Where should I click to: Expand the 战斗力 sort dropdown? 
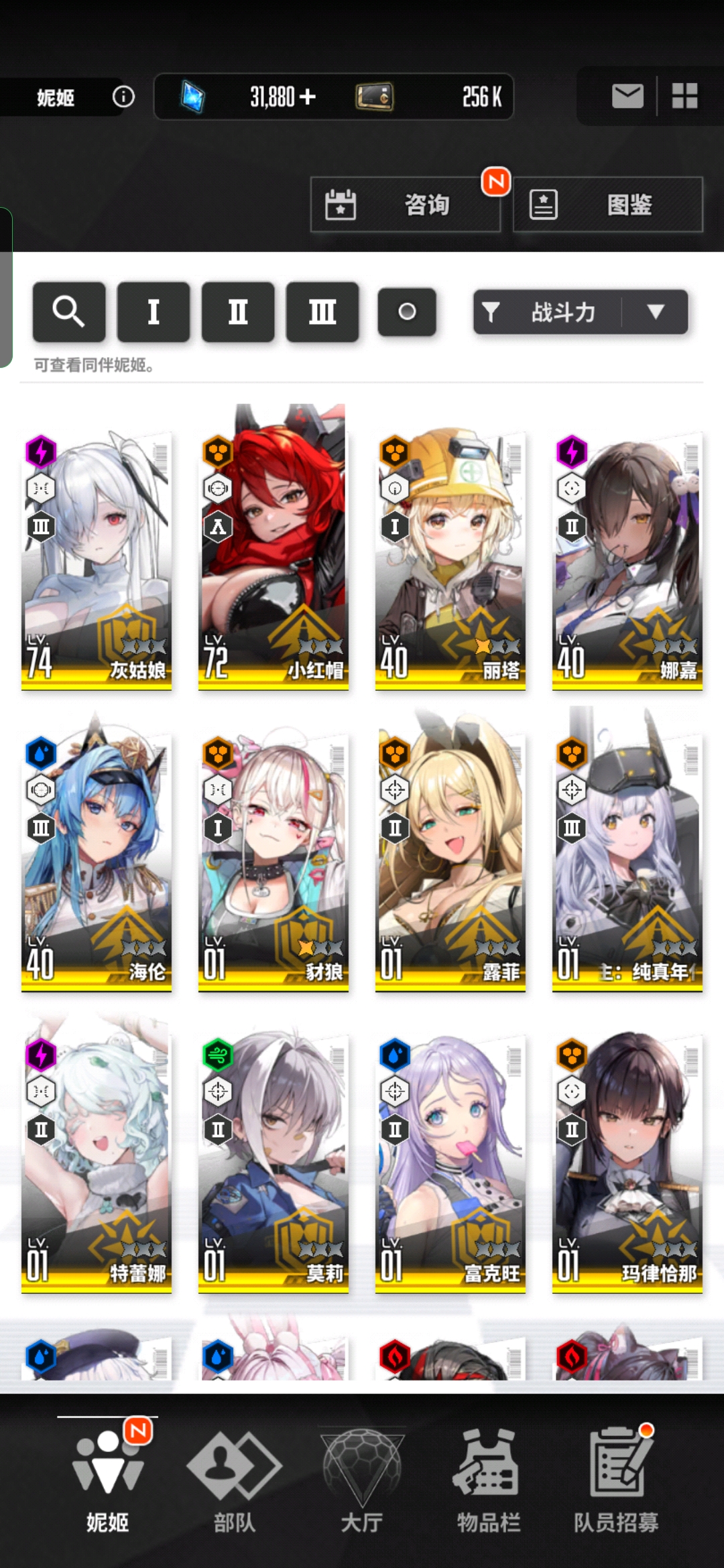[655, 312]
